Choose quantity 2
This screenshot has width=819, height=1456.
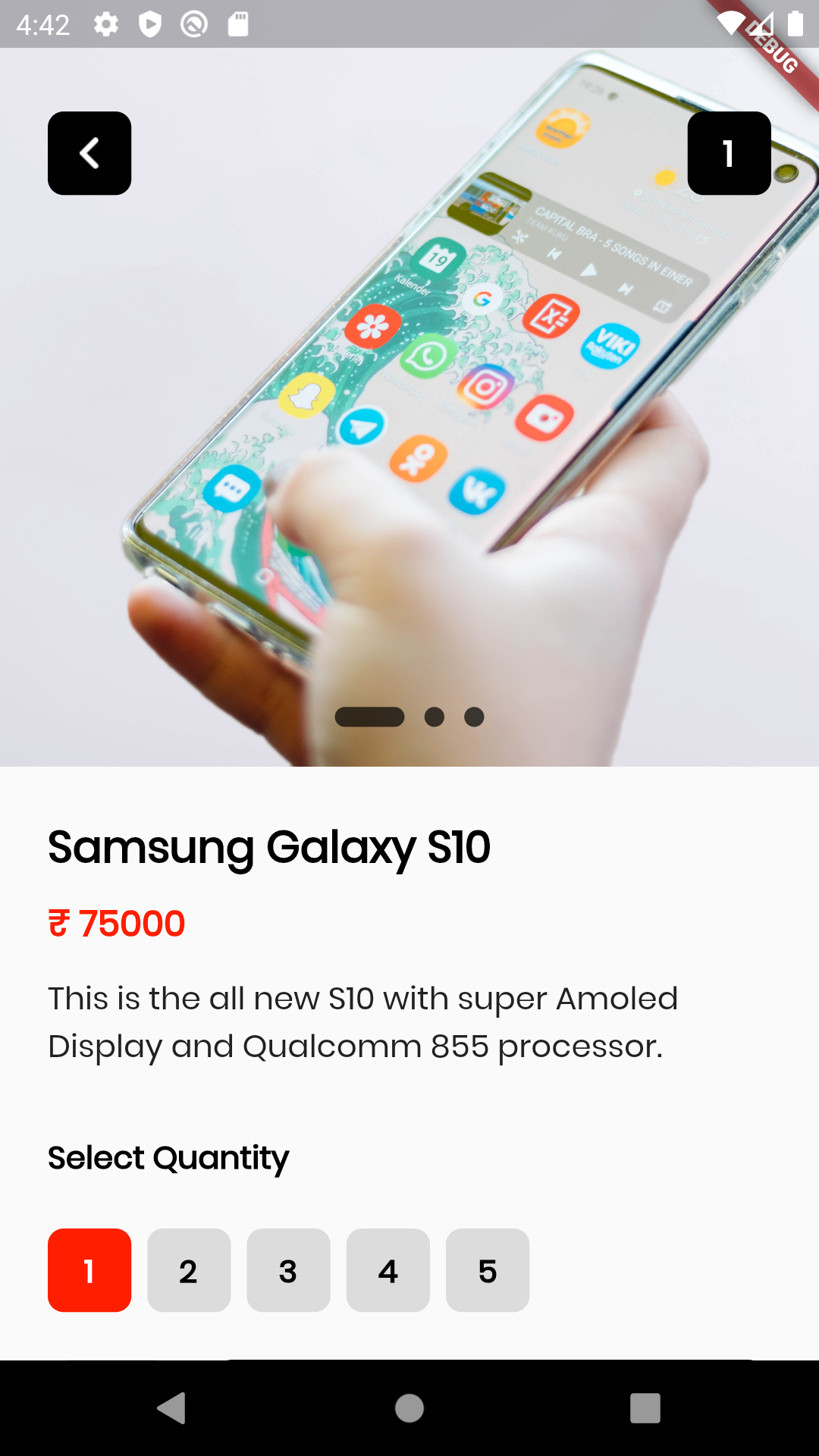pos(189,1270)
